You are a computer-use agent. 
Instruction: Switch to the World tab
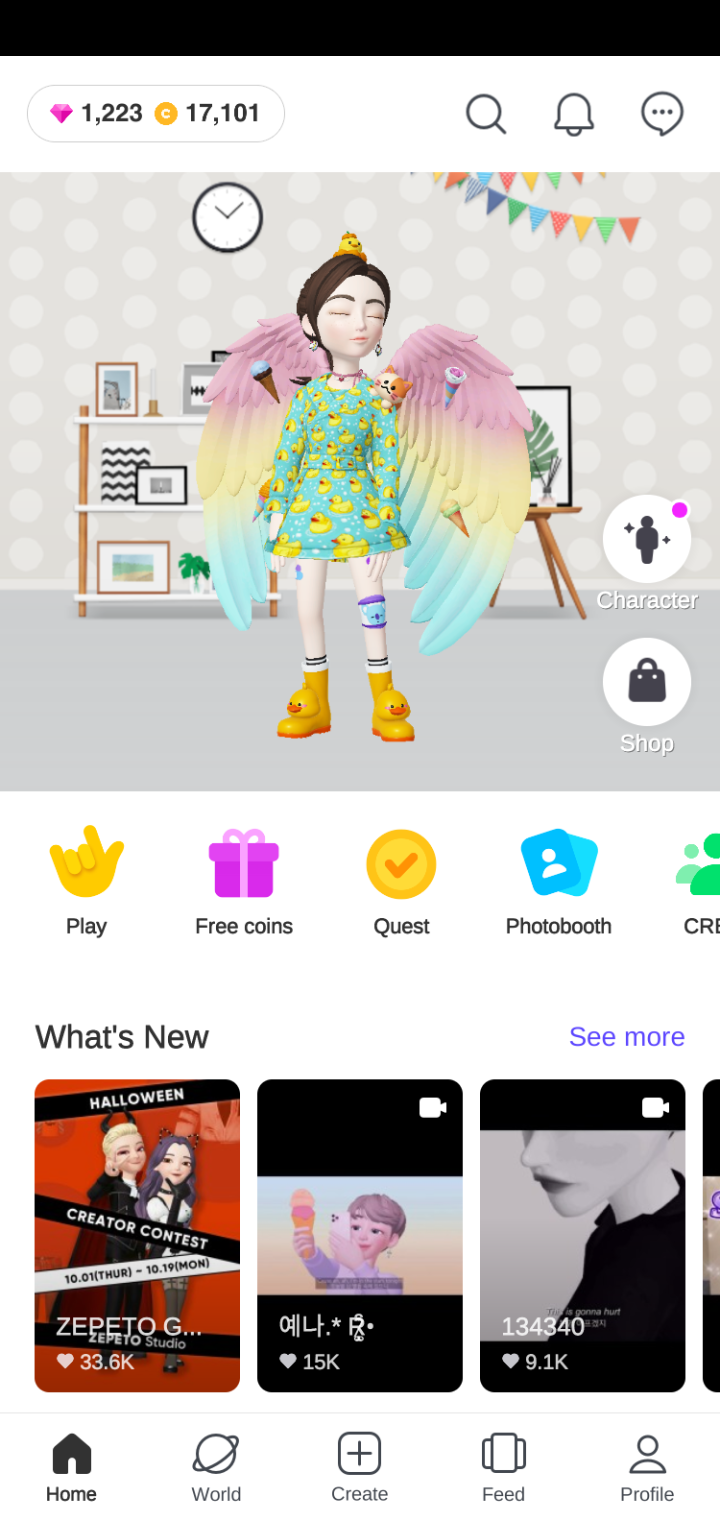(216, 1468)
